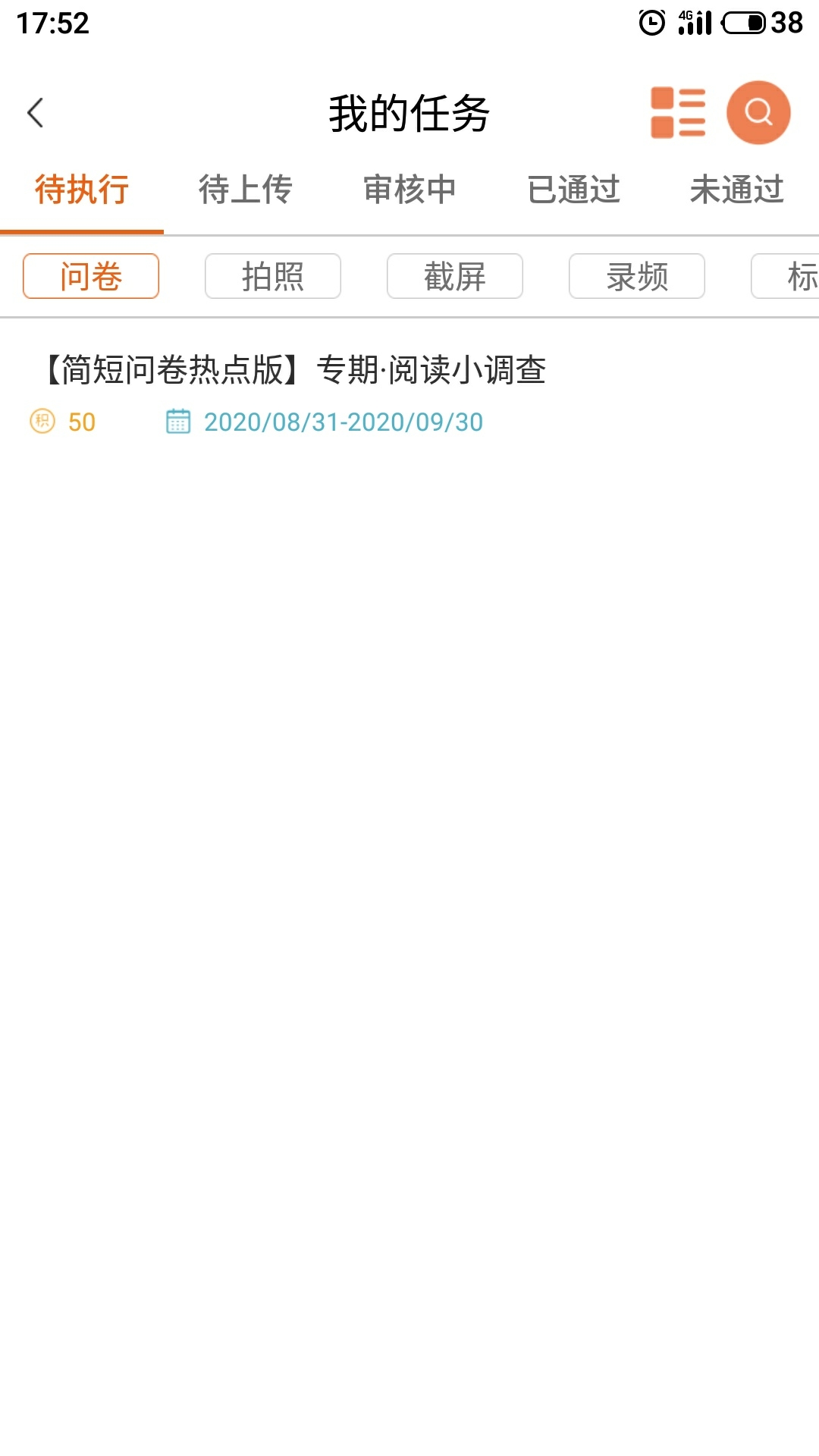Switch to the 待上传 tab
The image size is (819, 1456).
coord(246,190)
